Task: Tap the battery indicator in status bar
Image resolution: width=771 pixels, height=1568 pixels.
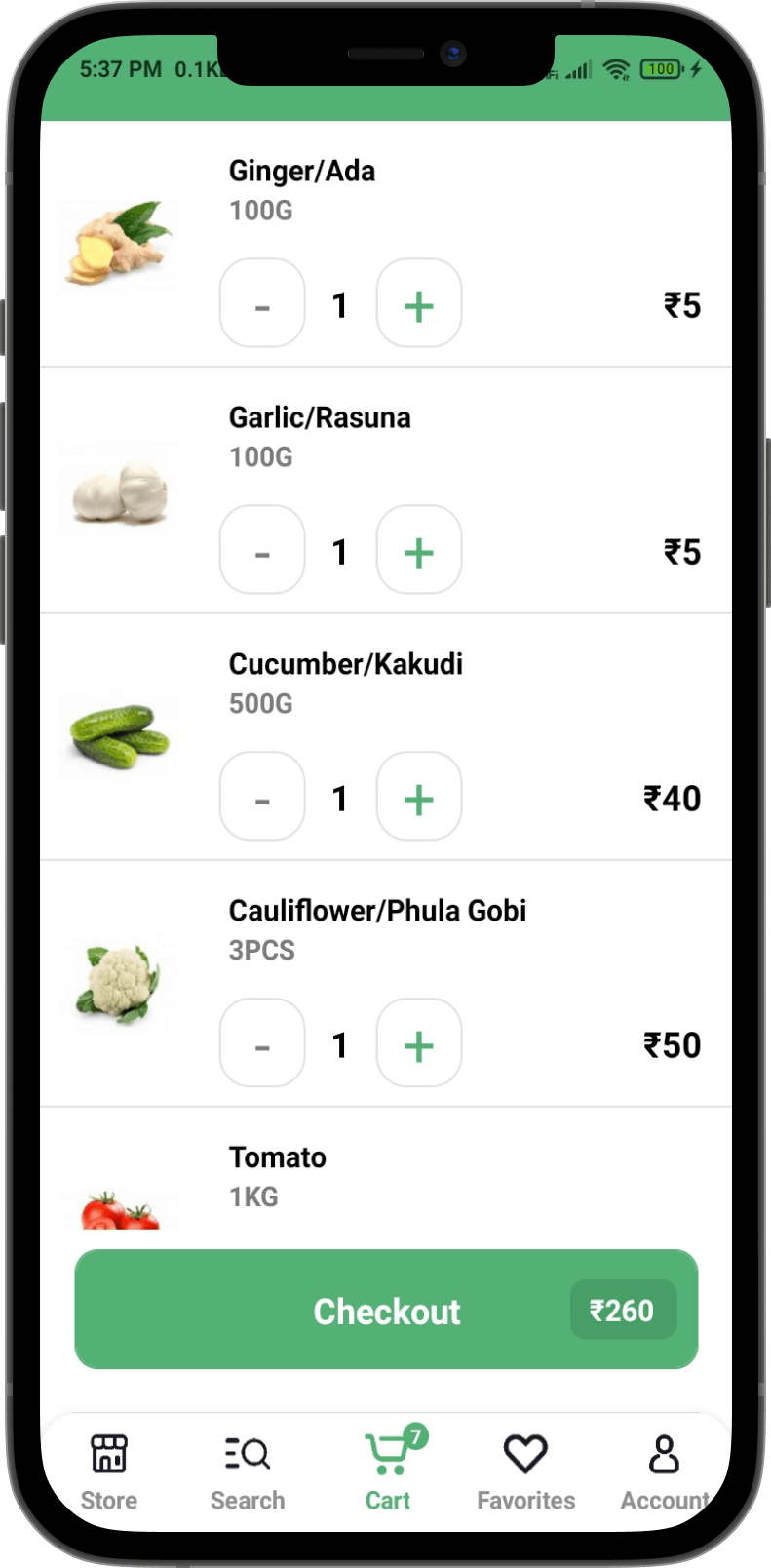Action: [659, 69]
